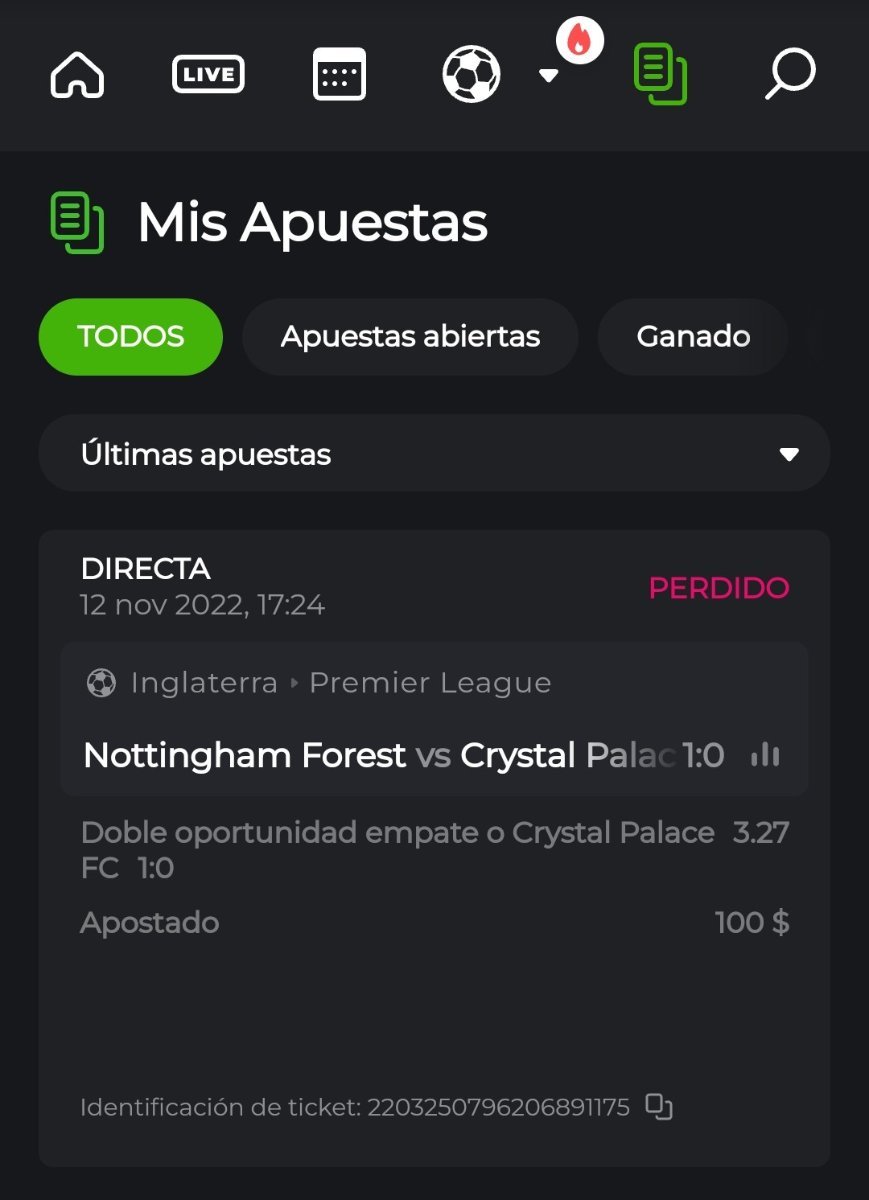Show only Ganado bets
Viewport: 869px width, 1200px height.
pos(693,337)
